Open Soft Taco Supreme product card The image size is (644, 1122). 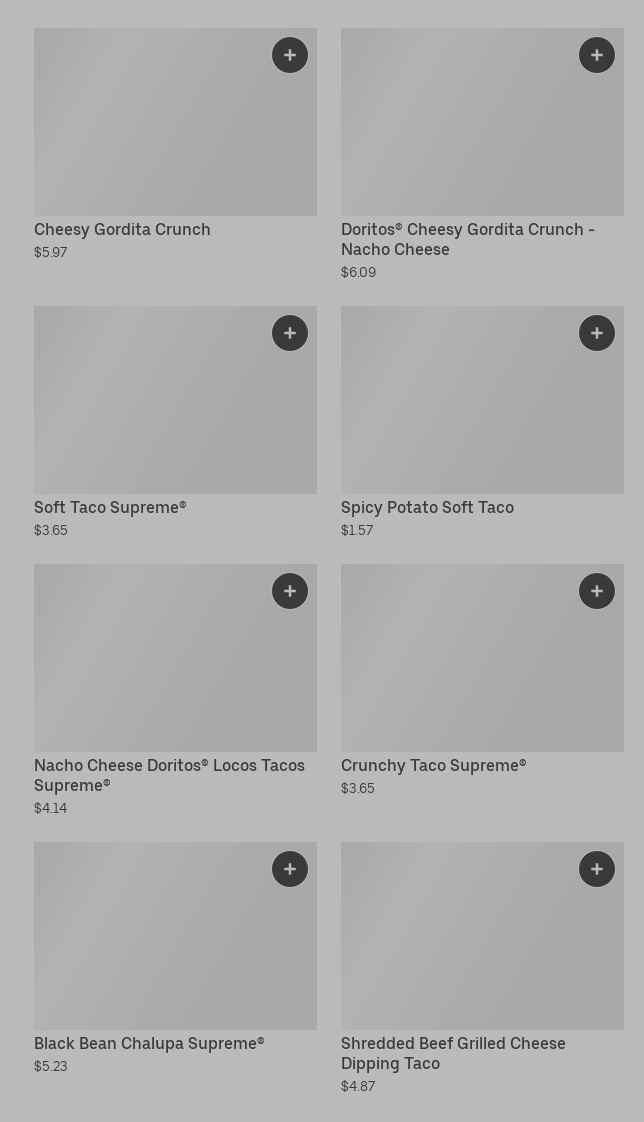click(x=150, y=410)
